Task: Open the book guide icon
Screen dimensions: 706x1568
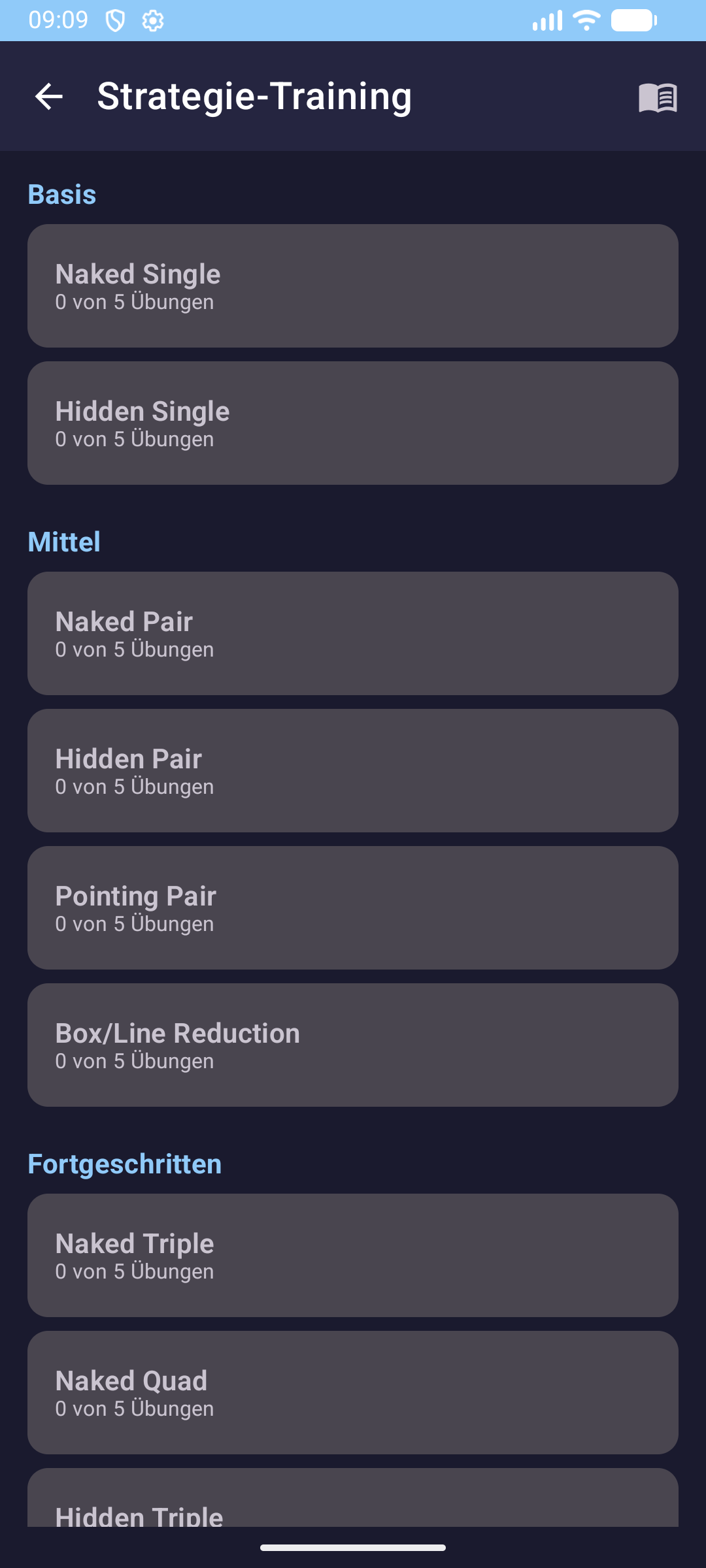Action: (658, 97)
